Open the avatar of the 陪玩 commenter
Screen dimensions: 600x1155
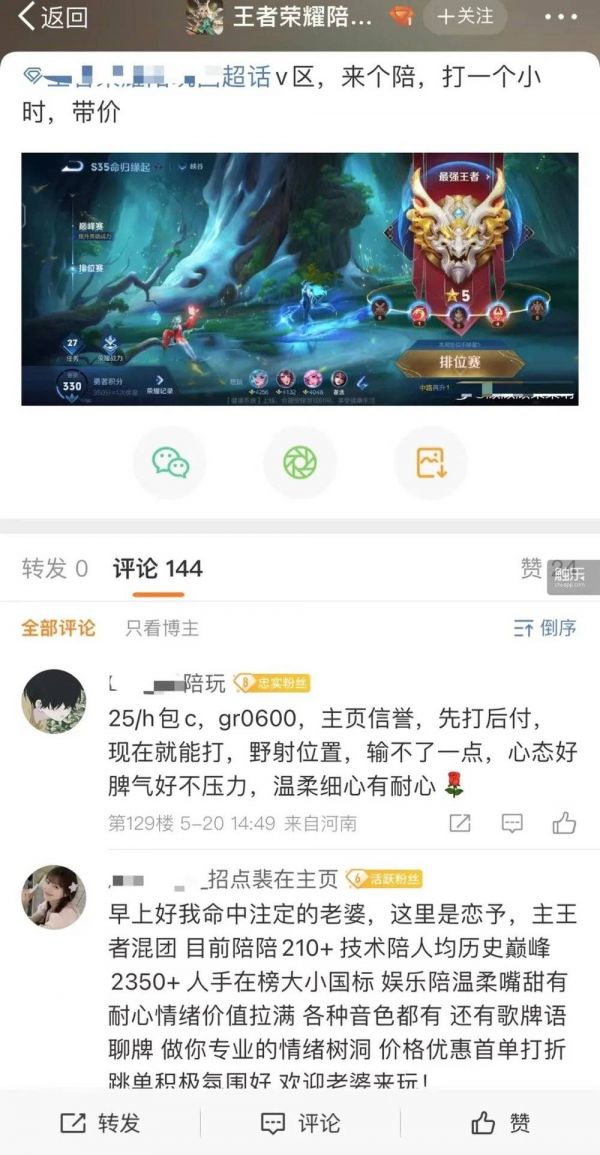click(53, 702)
